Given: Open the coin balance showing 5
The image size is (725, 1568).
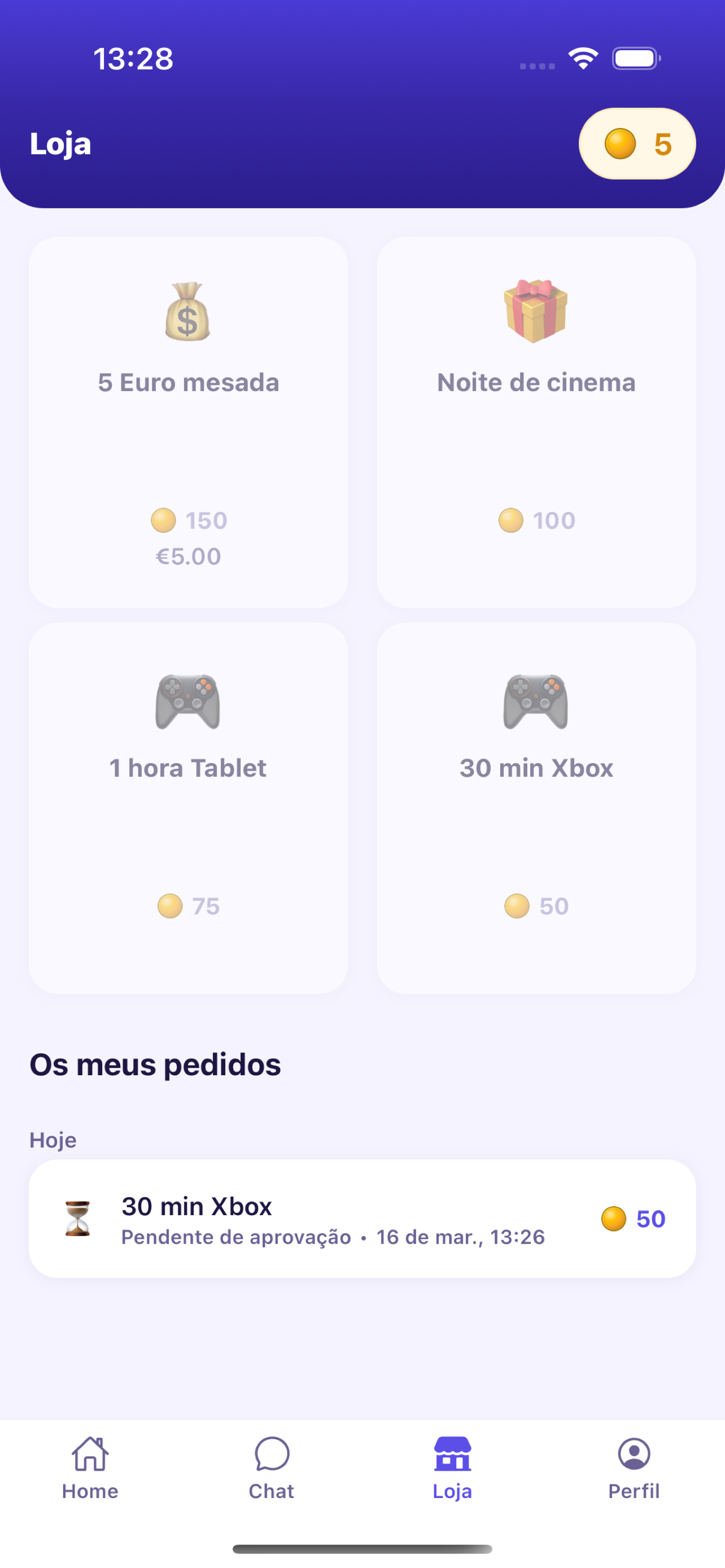Looking at the screenshot, I should click(637, 144).
